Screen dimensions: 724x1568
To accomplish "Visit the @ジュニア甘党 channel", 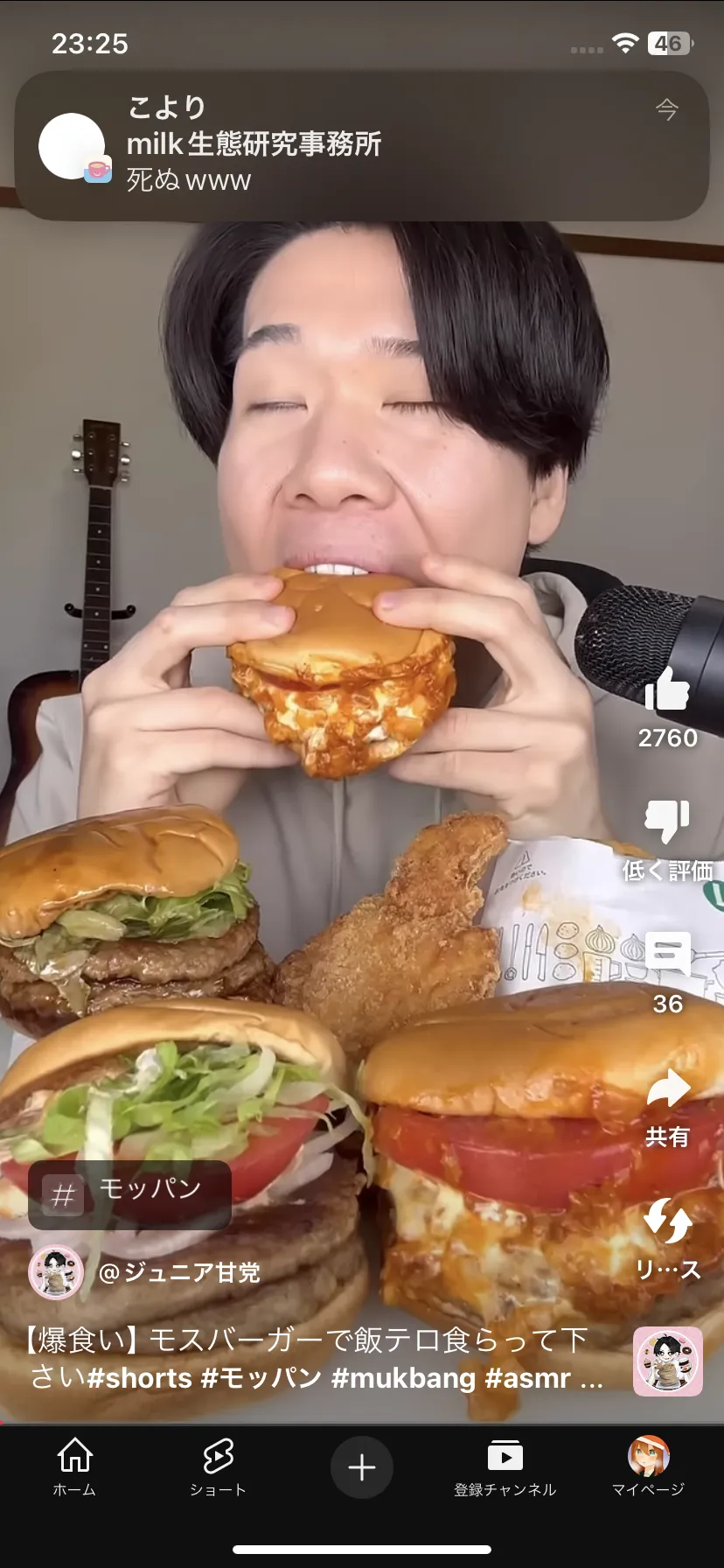I will coord(178,1271).
